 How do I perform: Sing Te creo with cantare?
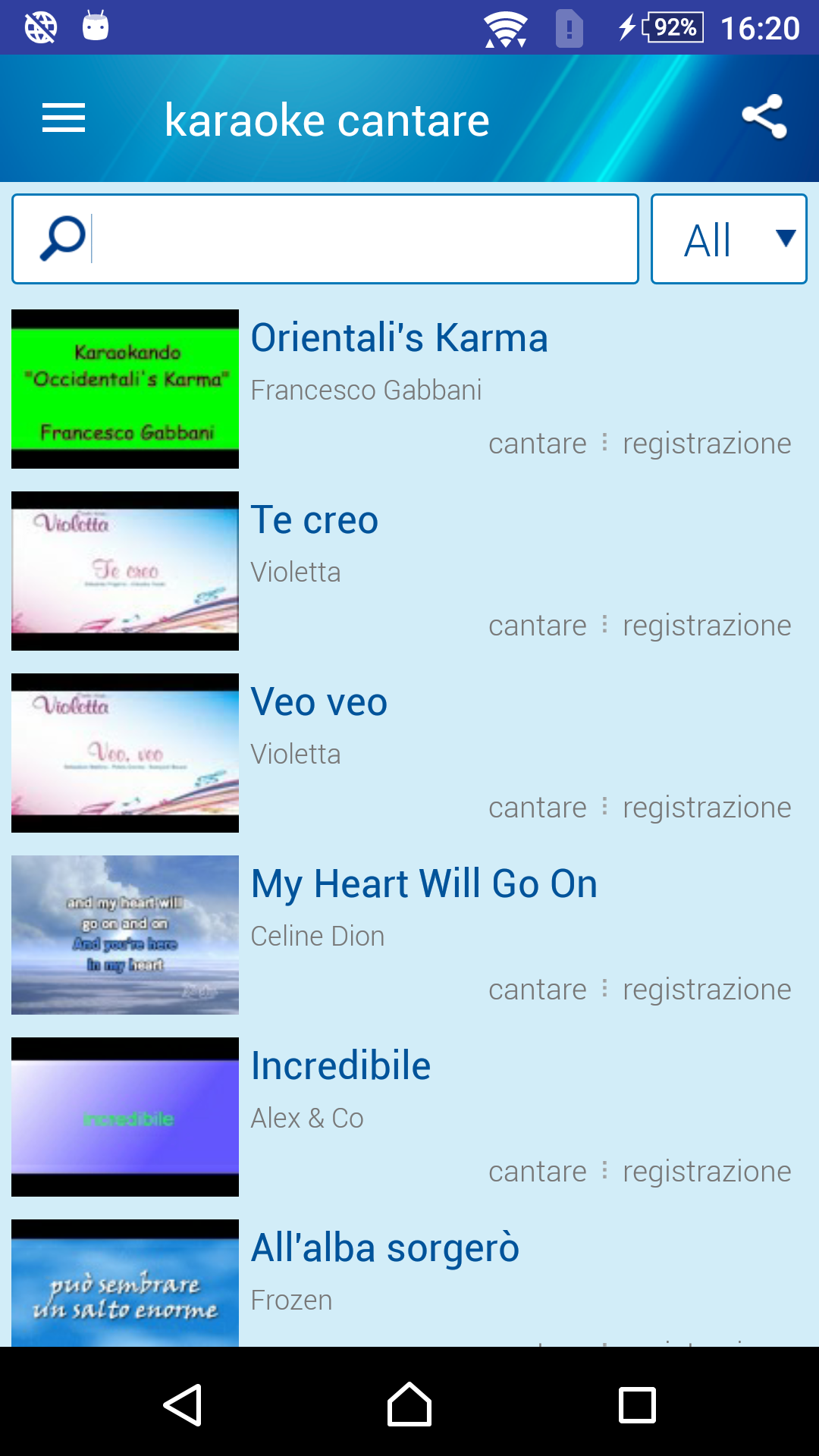coord(537,626)
